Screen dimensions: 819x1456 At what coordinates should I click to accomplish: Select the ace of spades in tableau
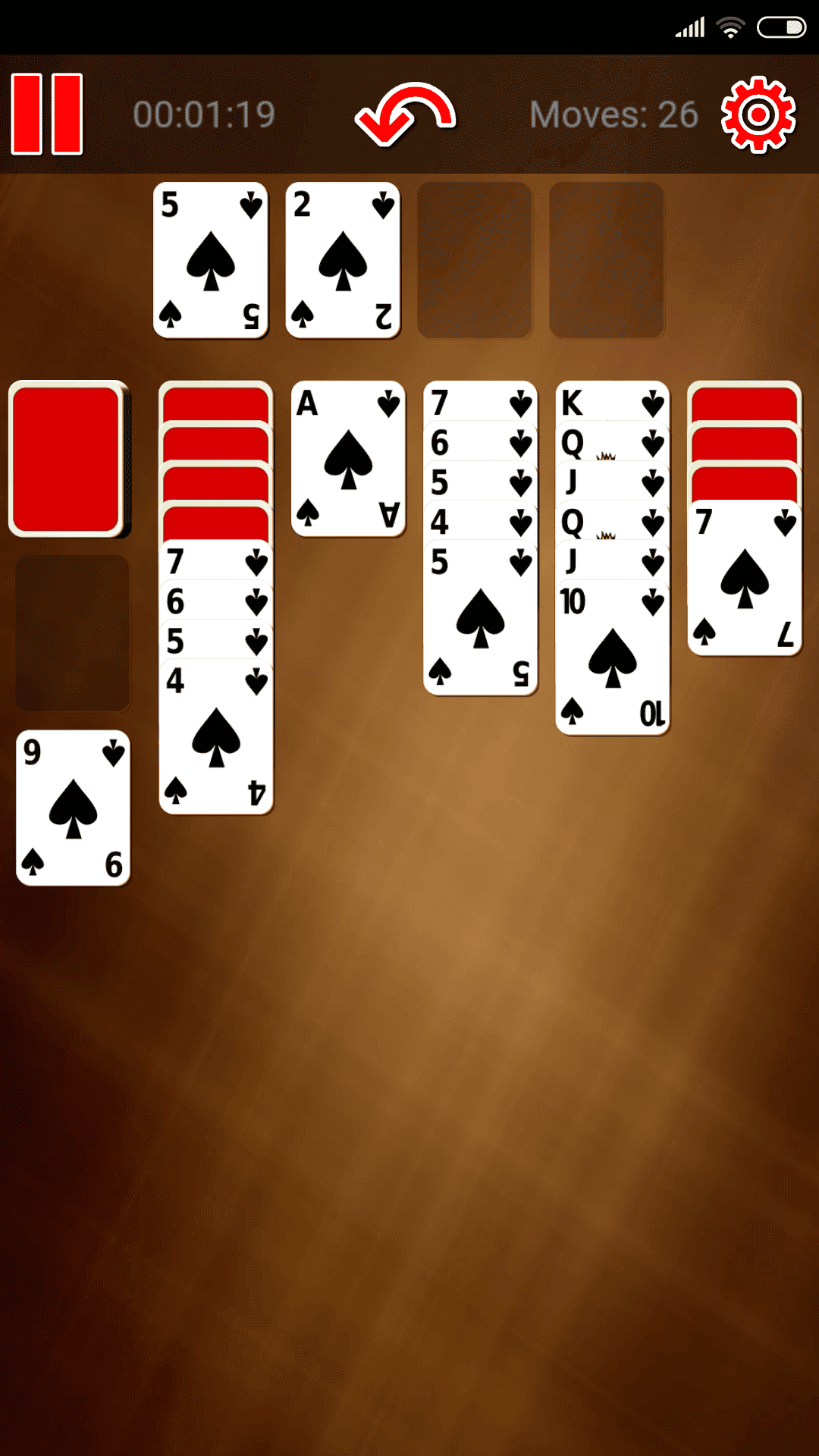pyautogui.click(x=348, y=459)
